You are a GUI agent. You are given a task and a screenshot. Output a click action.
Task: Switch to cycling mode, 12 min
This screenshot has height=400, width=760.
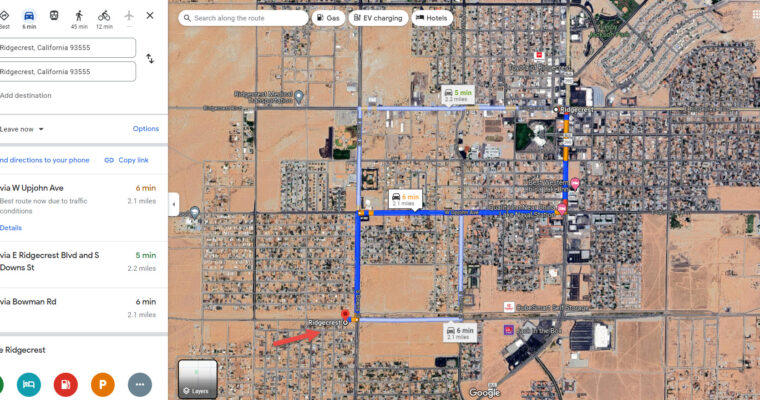pyautogui.click(x=104, y=18)
